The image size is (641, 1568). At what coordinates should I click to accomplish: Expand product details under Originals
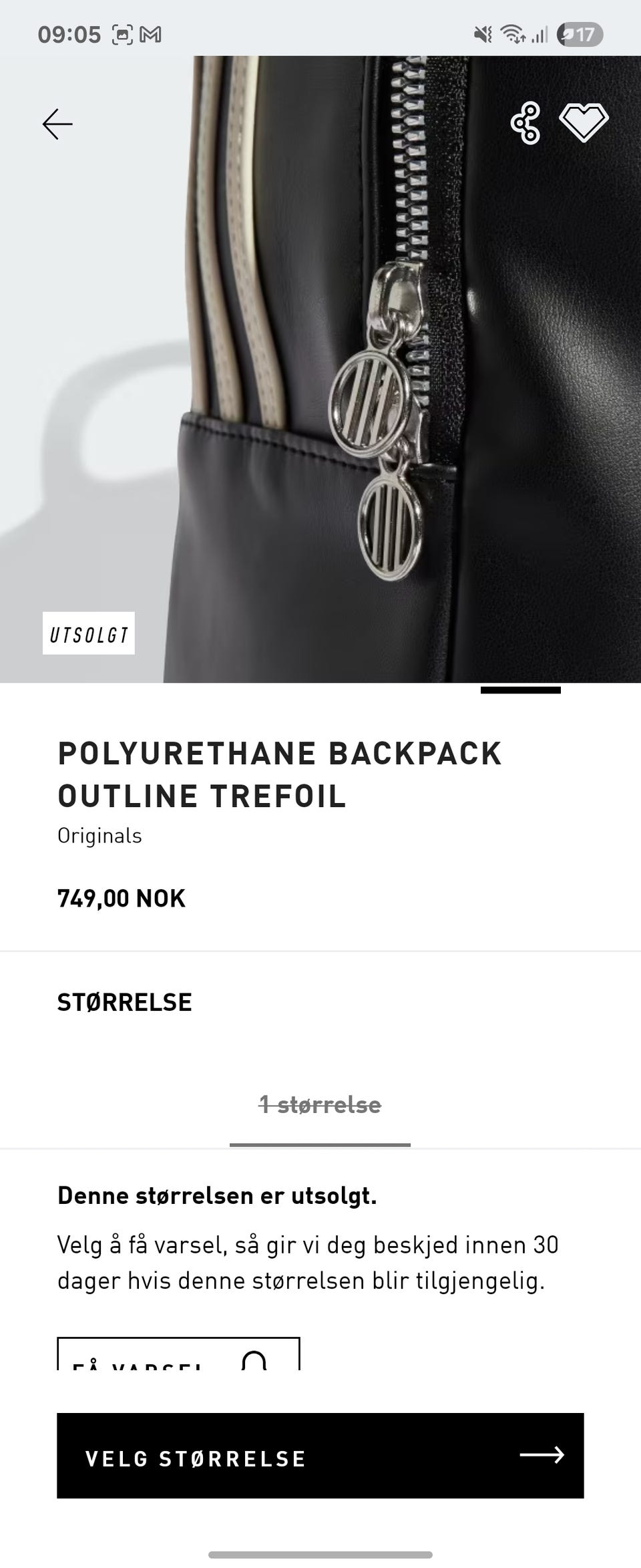coord(99,834)
